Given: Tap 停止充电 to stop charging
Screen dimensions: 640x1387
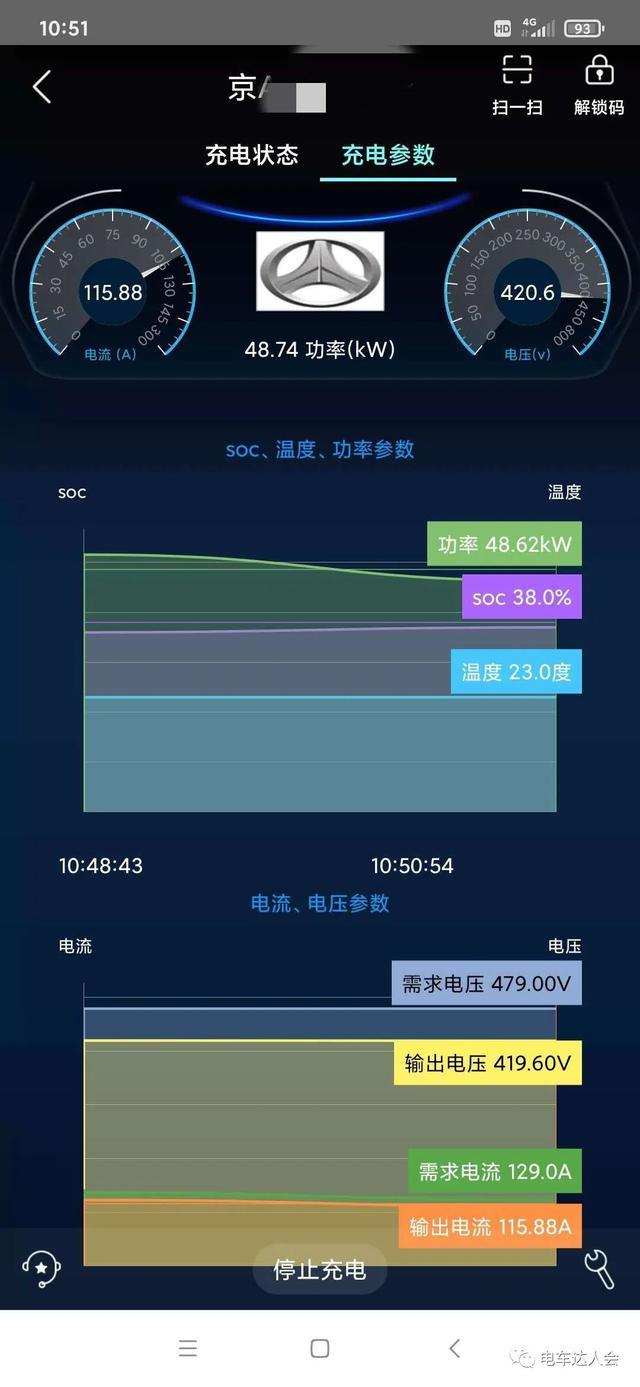Looking at the screenshot, I should click(x=320, y=1270).
